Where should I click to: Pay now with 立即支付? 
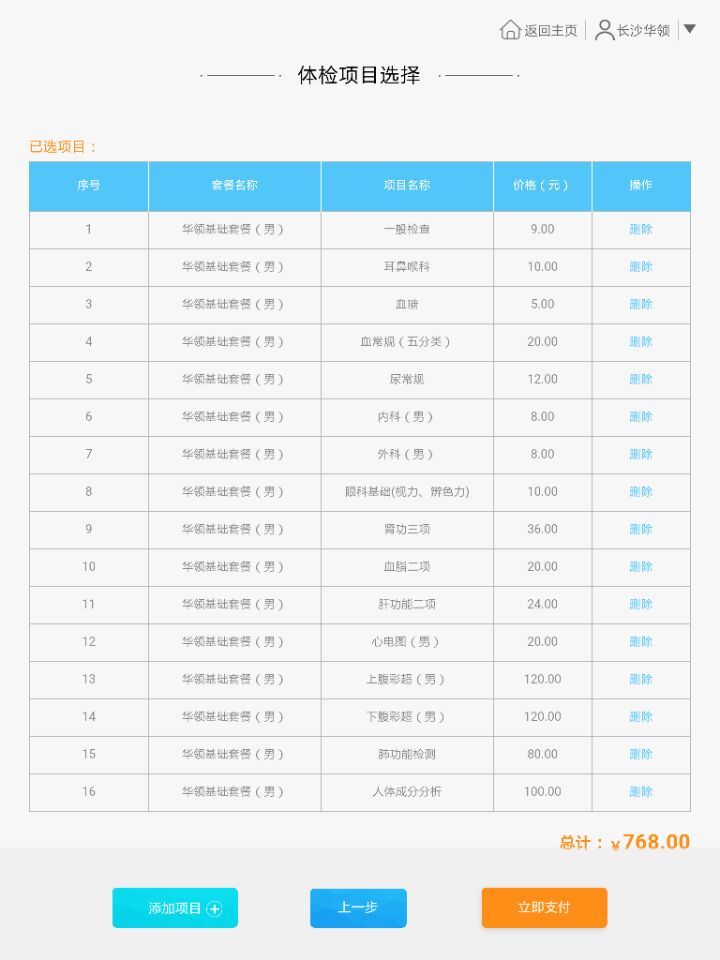pos(544,908)
